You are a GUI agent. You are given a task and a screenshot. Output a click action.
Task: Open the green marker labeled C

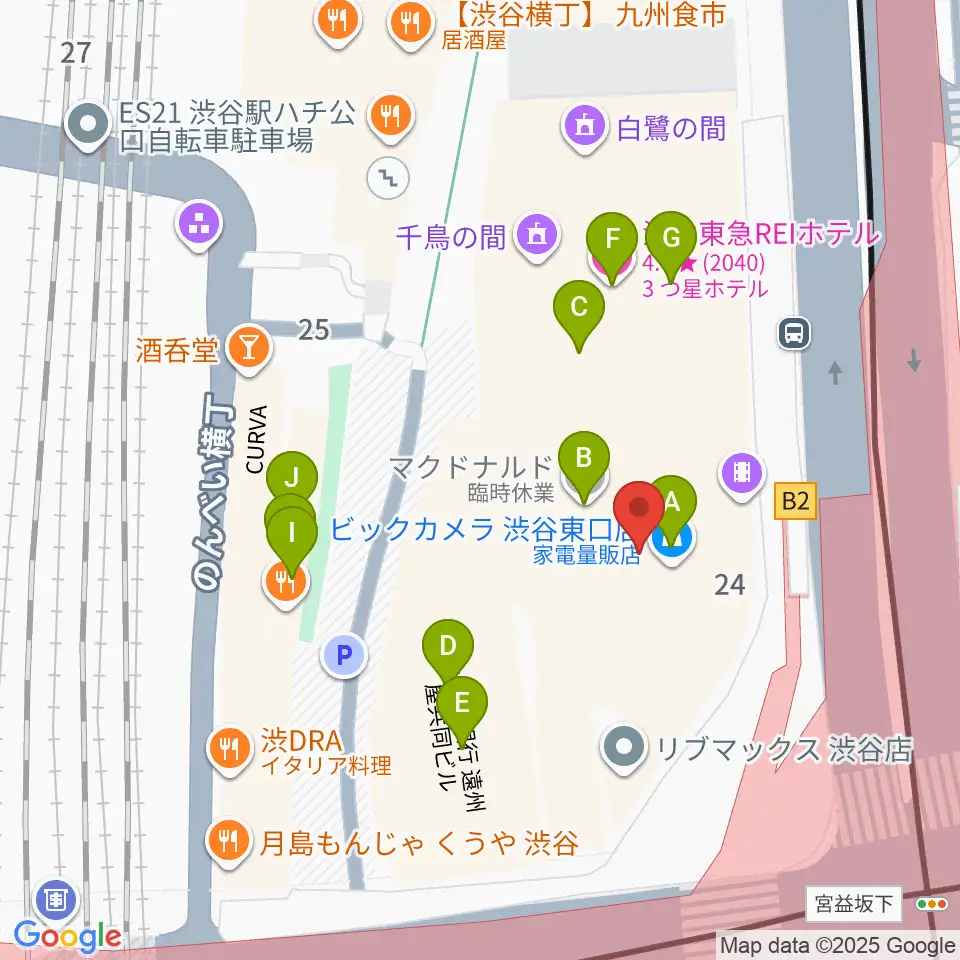tap(579, 314)
